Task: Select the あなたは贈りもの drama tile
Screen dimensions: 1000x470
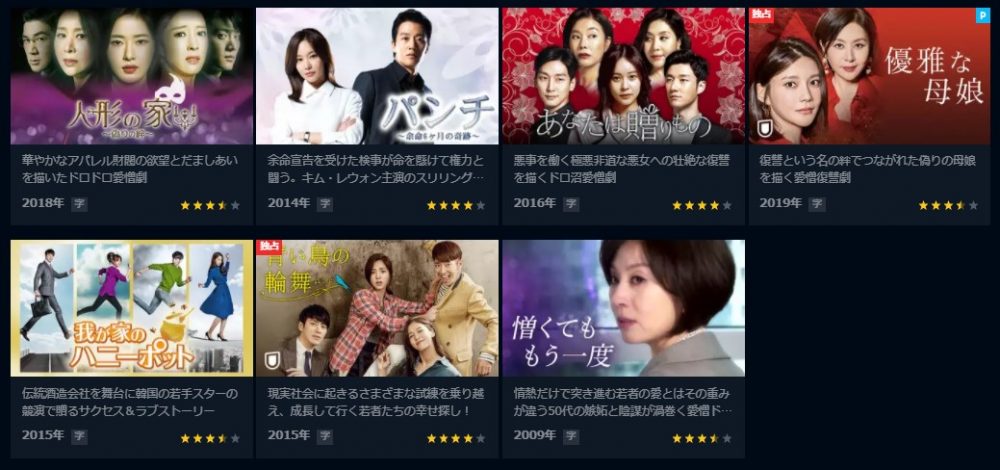Action: coord(622,78)
